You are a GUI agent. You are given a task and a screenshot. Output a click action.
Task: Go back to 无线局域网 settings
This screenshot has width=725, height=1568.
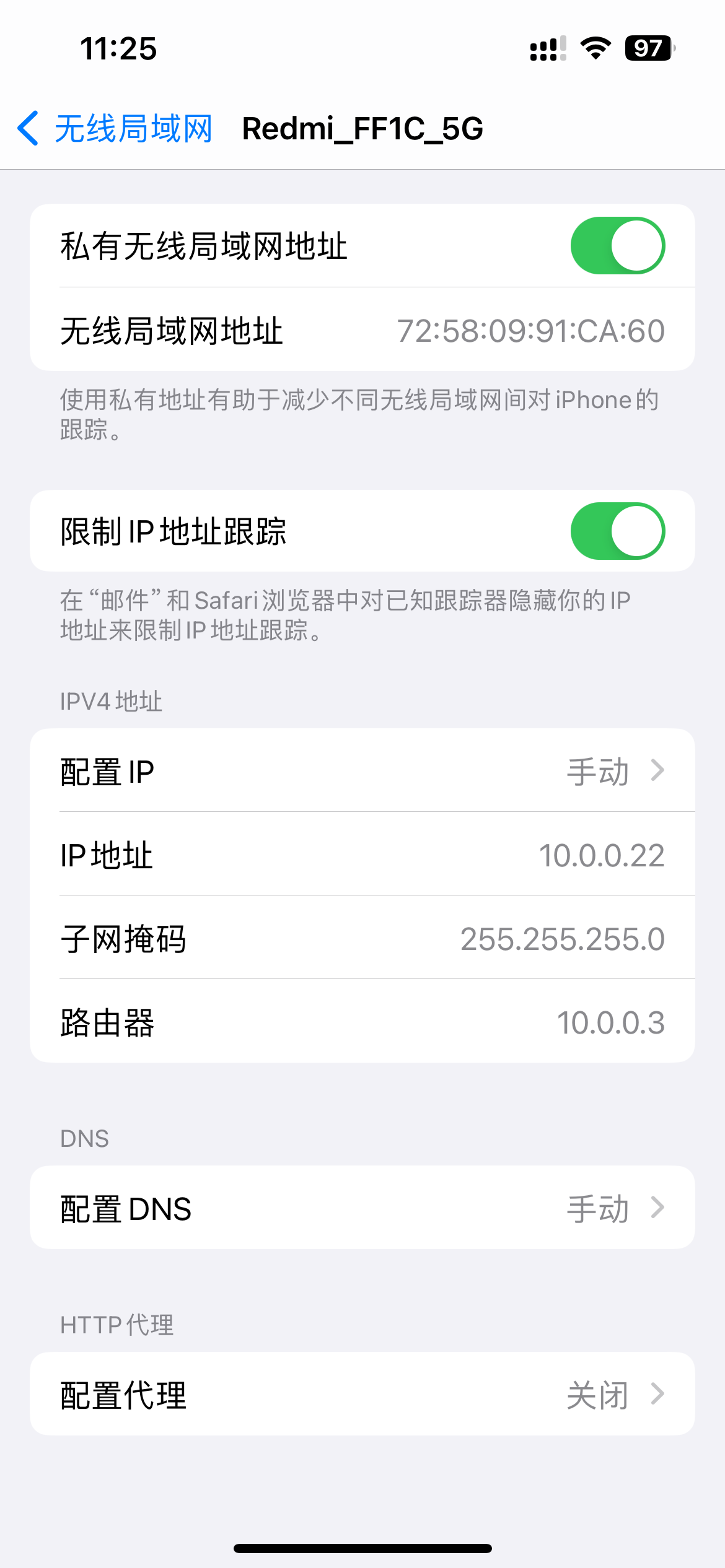pyautogui.click(x=115, y=129)
